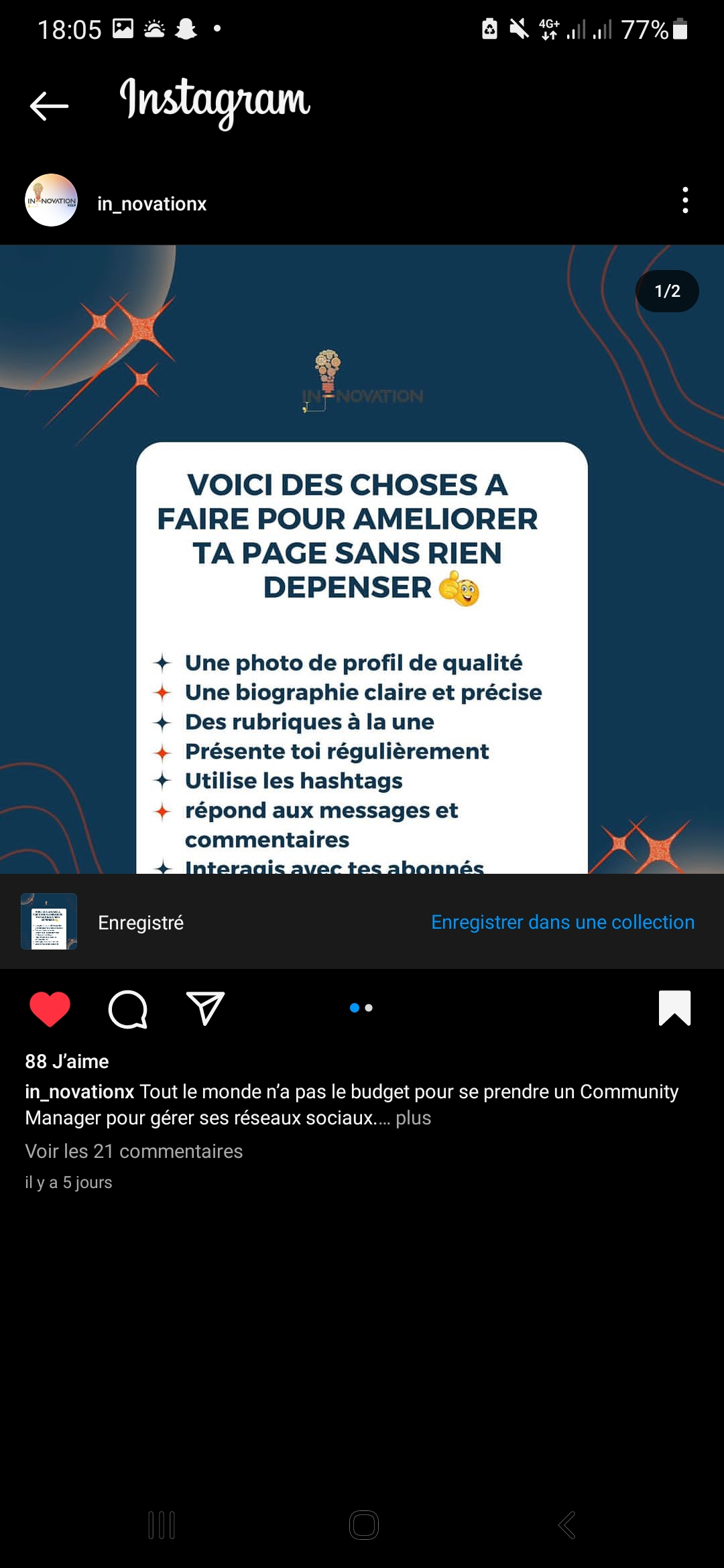Open the saved post thumbnail next to Enregistré
The height and width of the screenshot is (1568, 724).
49,921
